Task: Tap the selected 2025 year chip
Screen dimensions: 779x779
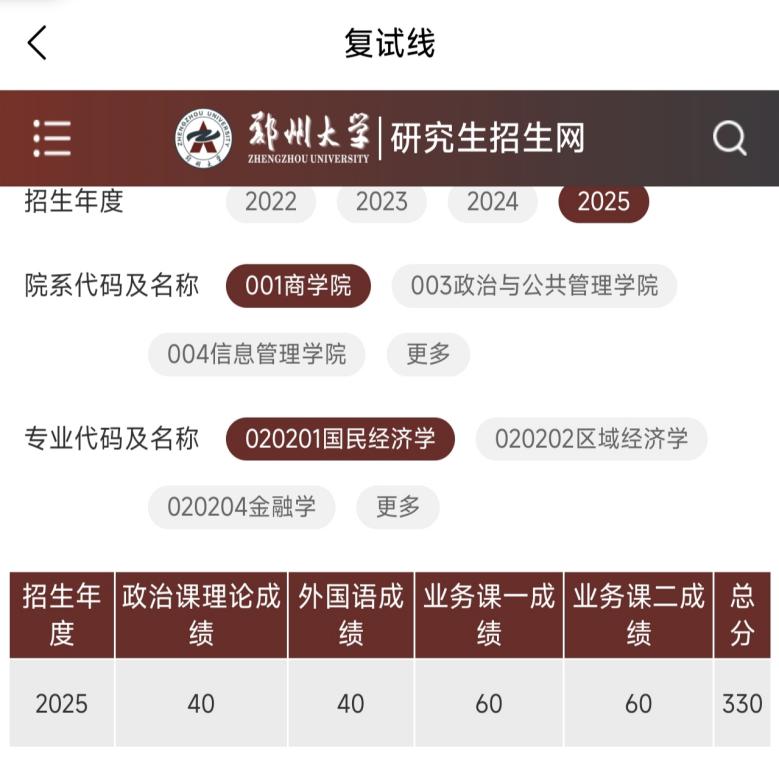Action: coord(603,202)
